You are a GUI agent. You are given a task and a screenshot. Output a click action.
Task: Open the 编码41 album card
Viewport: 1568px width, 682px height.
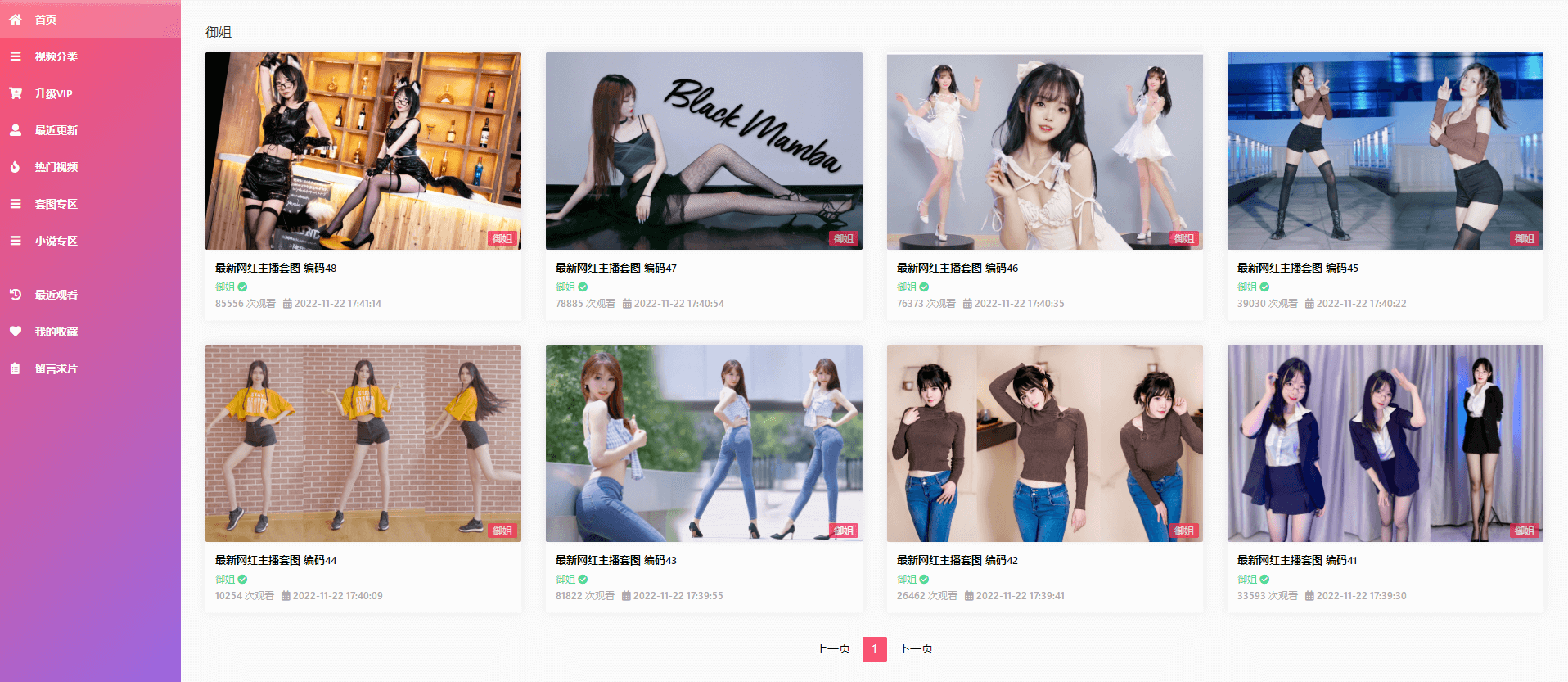click(1385, 443)
